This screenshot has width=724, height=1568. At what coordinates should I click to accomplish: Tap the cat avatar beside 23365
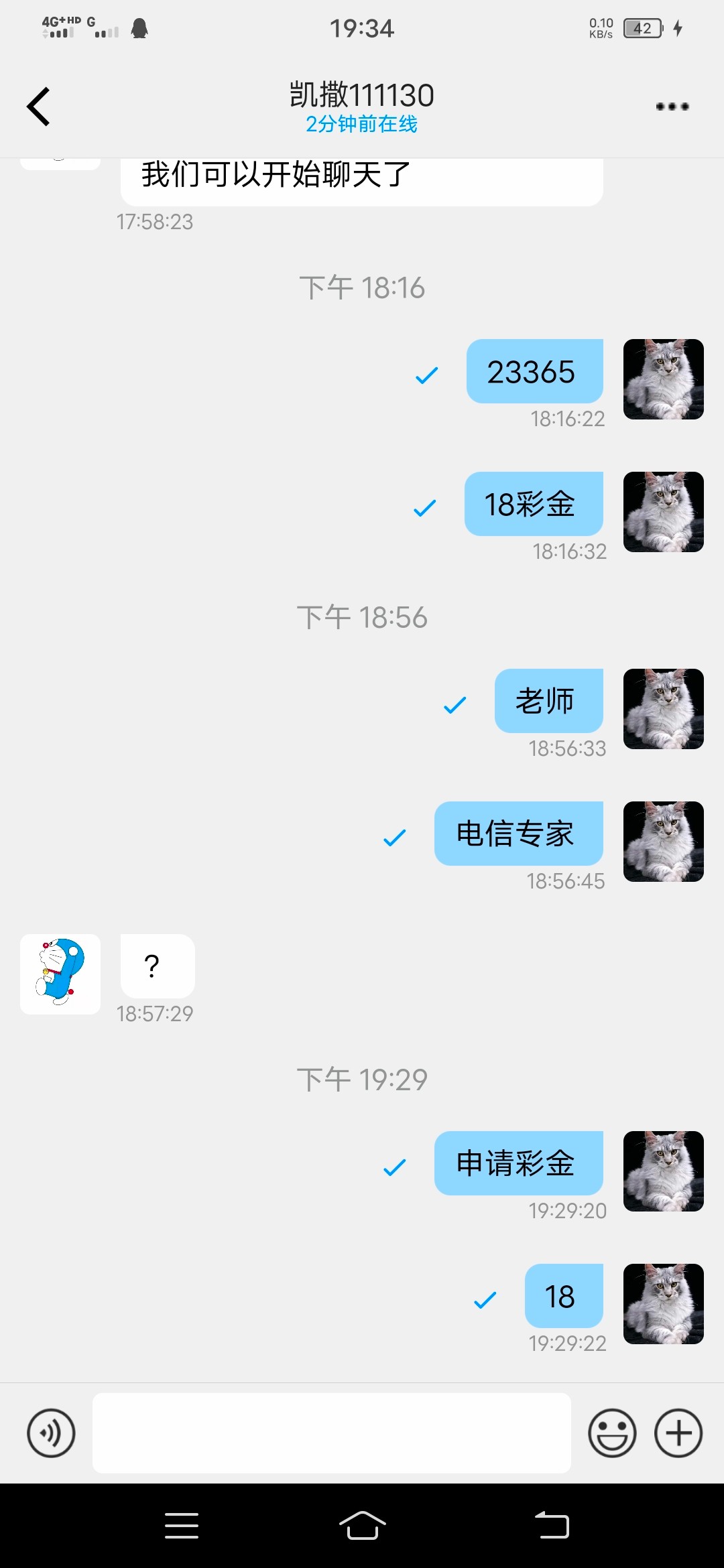coord(663,379)
